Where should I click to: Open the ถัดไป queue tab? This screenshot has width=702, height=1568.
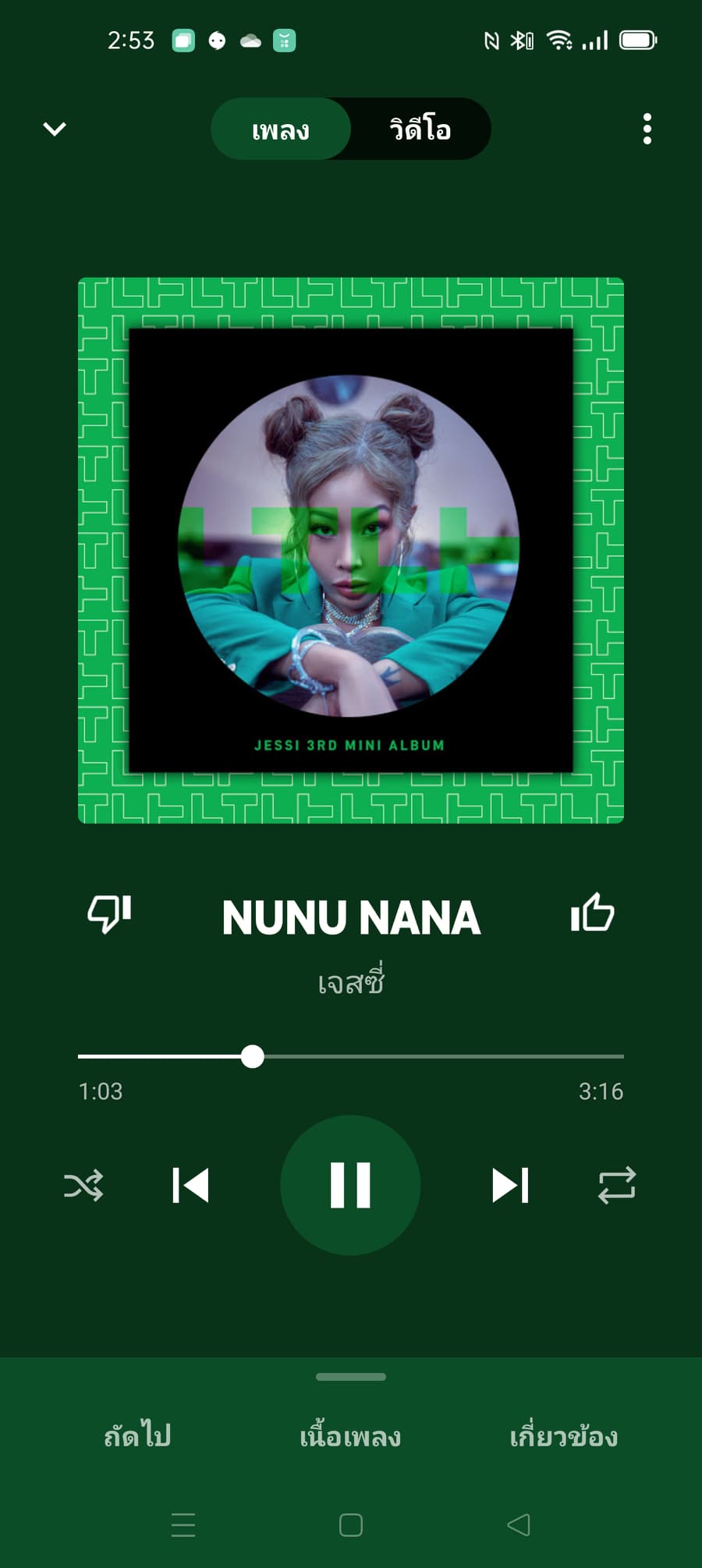[137, 1435]
